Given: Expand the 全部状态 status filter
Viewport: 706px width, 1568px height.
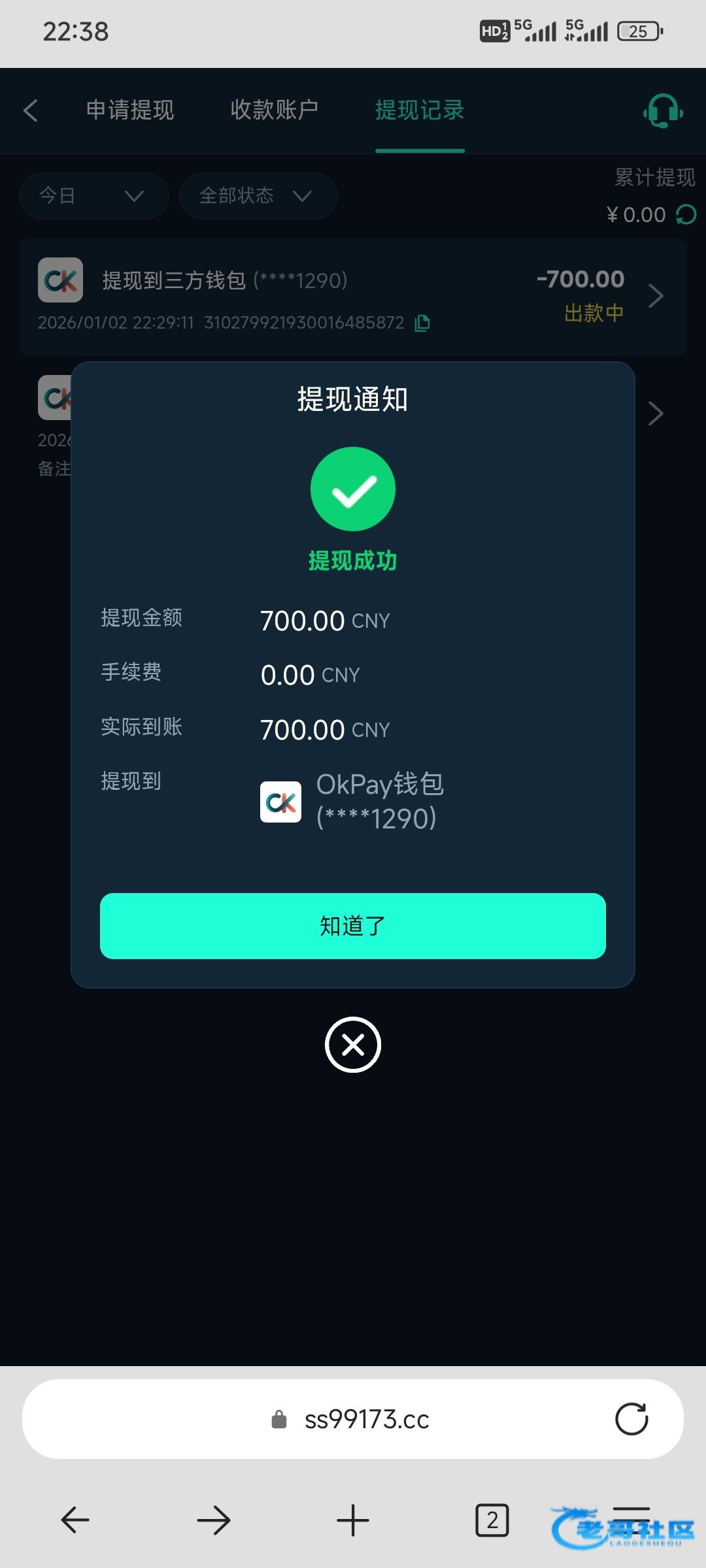Looking at the screenshot, I should (258, 195).
